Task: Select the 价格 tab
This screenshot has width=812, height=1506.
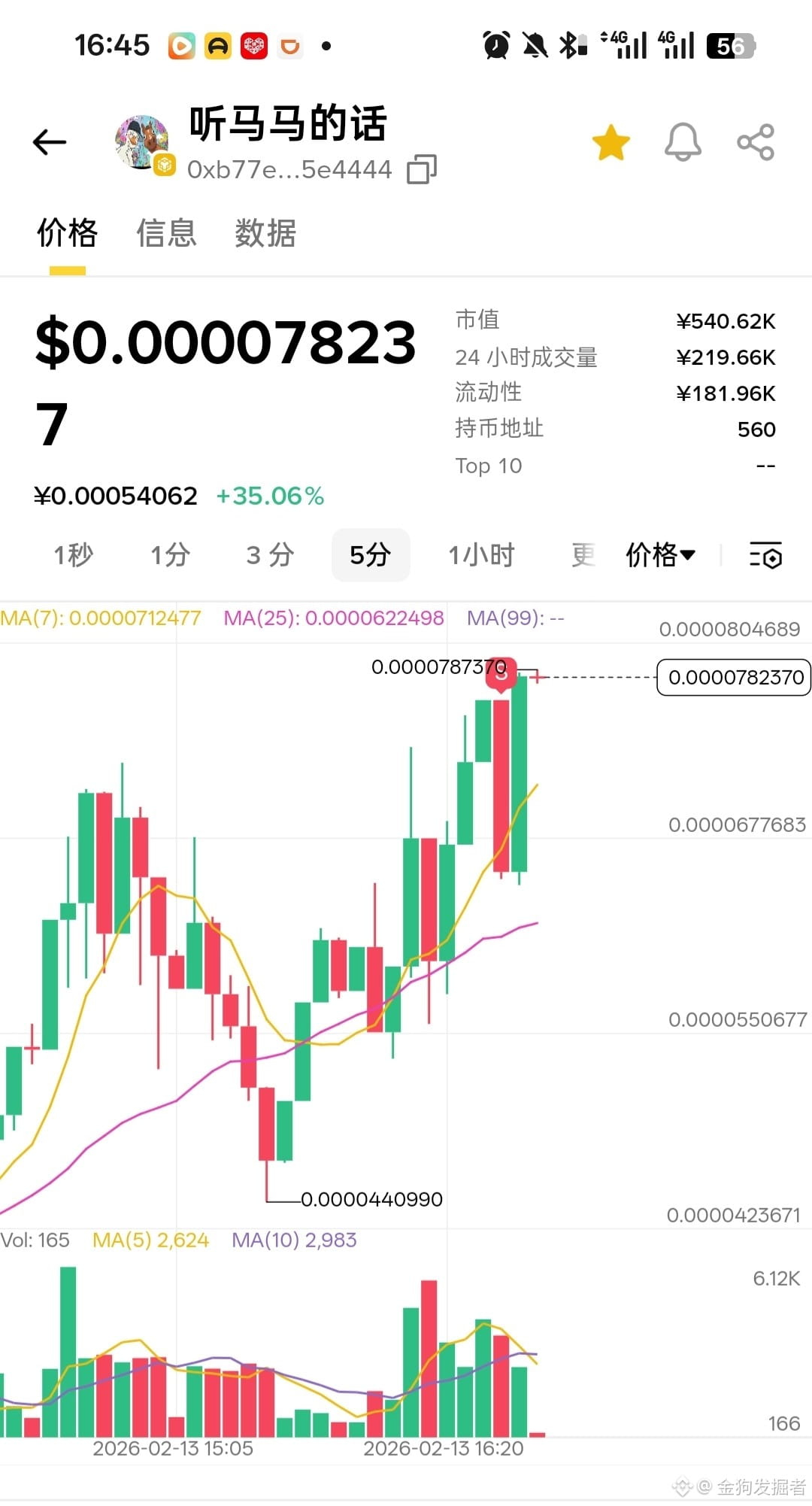Action: (67, 232)
